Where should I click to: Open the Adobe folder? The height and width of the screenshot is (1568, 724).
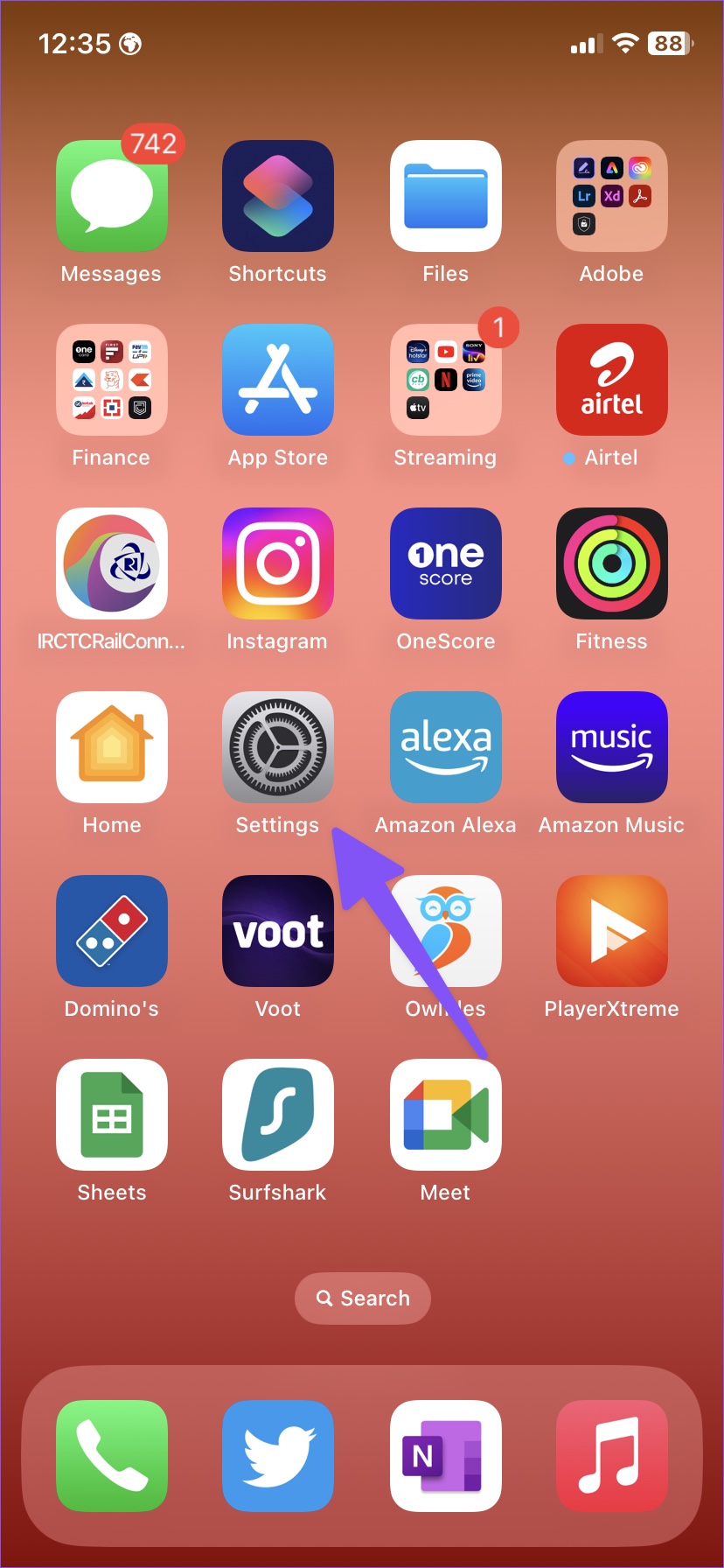[x=611, y=196]
